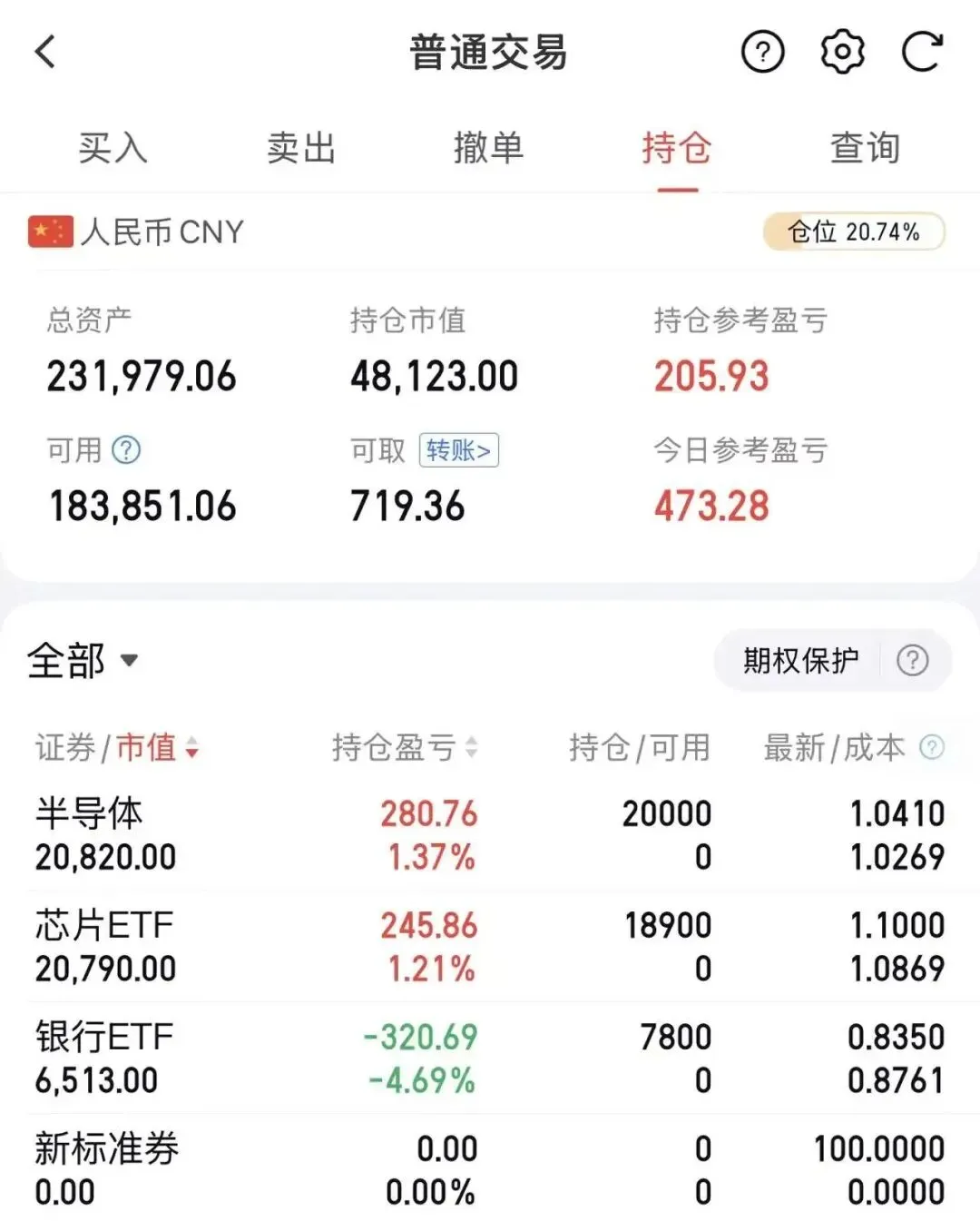The width and height of the screenshot is (980, 1221).
Task: Open the 芯片ETF holding row
Action: pos(490,947)
